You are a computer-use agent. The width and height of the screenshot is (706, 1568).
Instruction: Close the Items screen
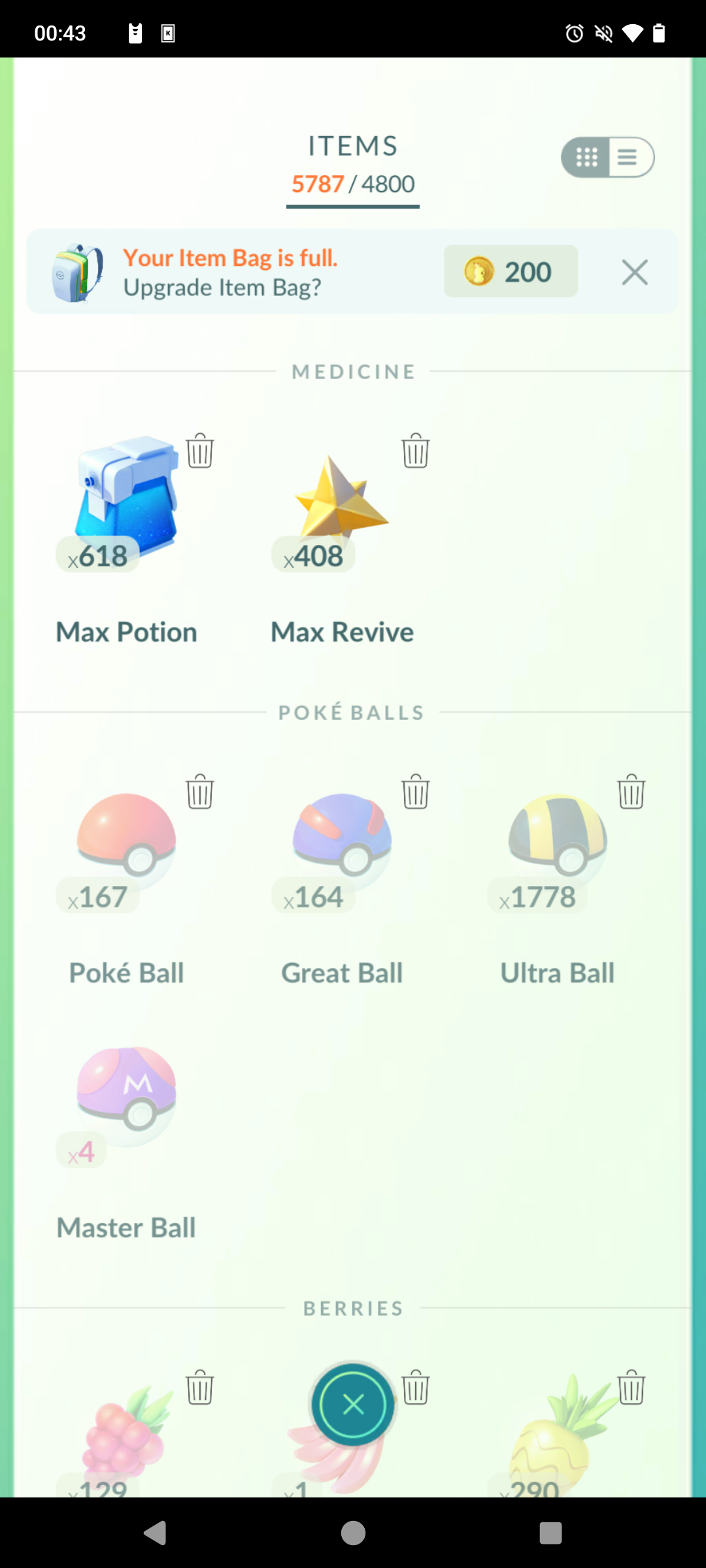tap(353, 1404)
